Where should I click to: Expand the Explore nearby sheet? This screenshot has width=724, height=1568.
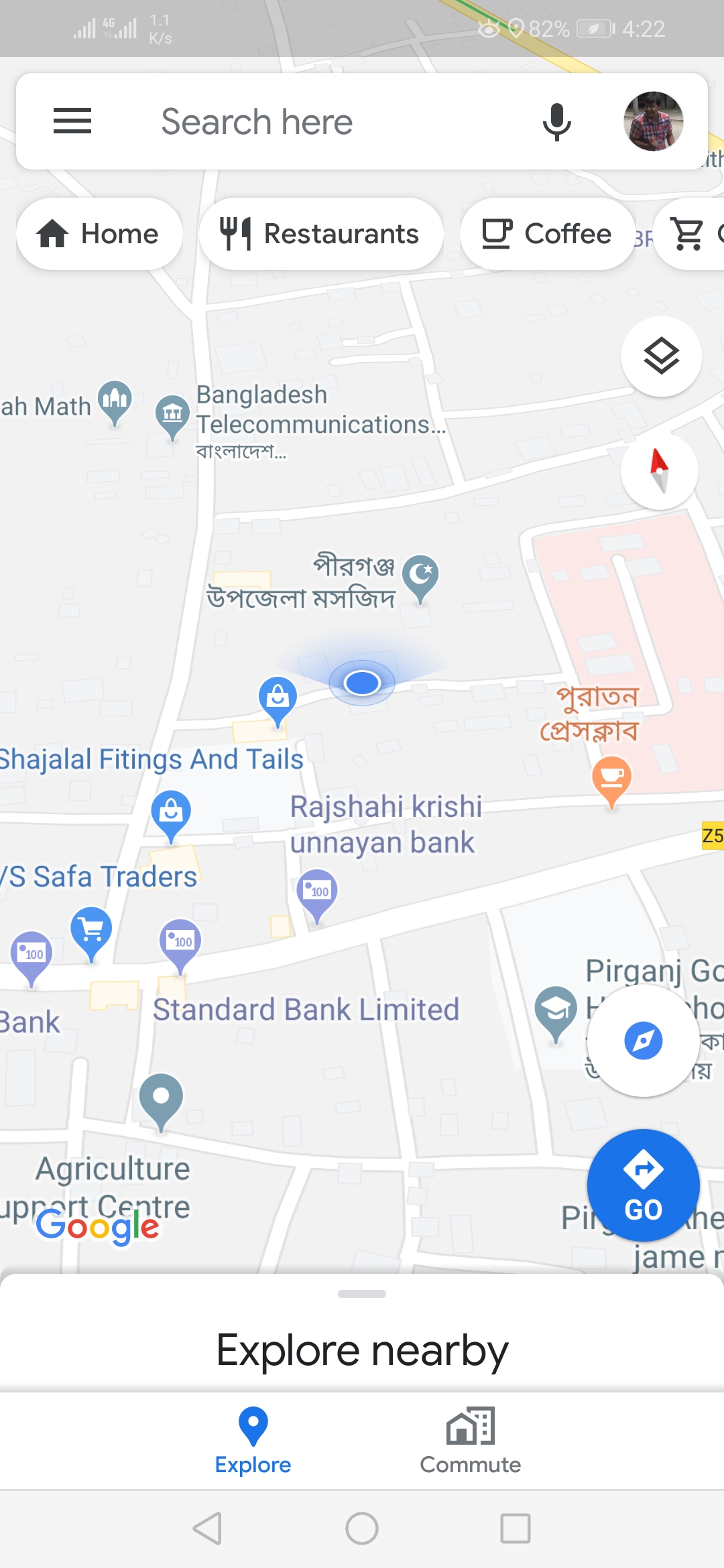coord(362,1295)
